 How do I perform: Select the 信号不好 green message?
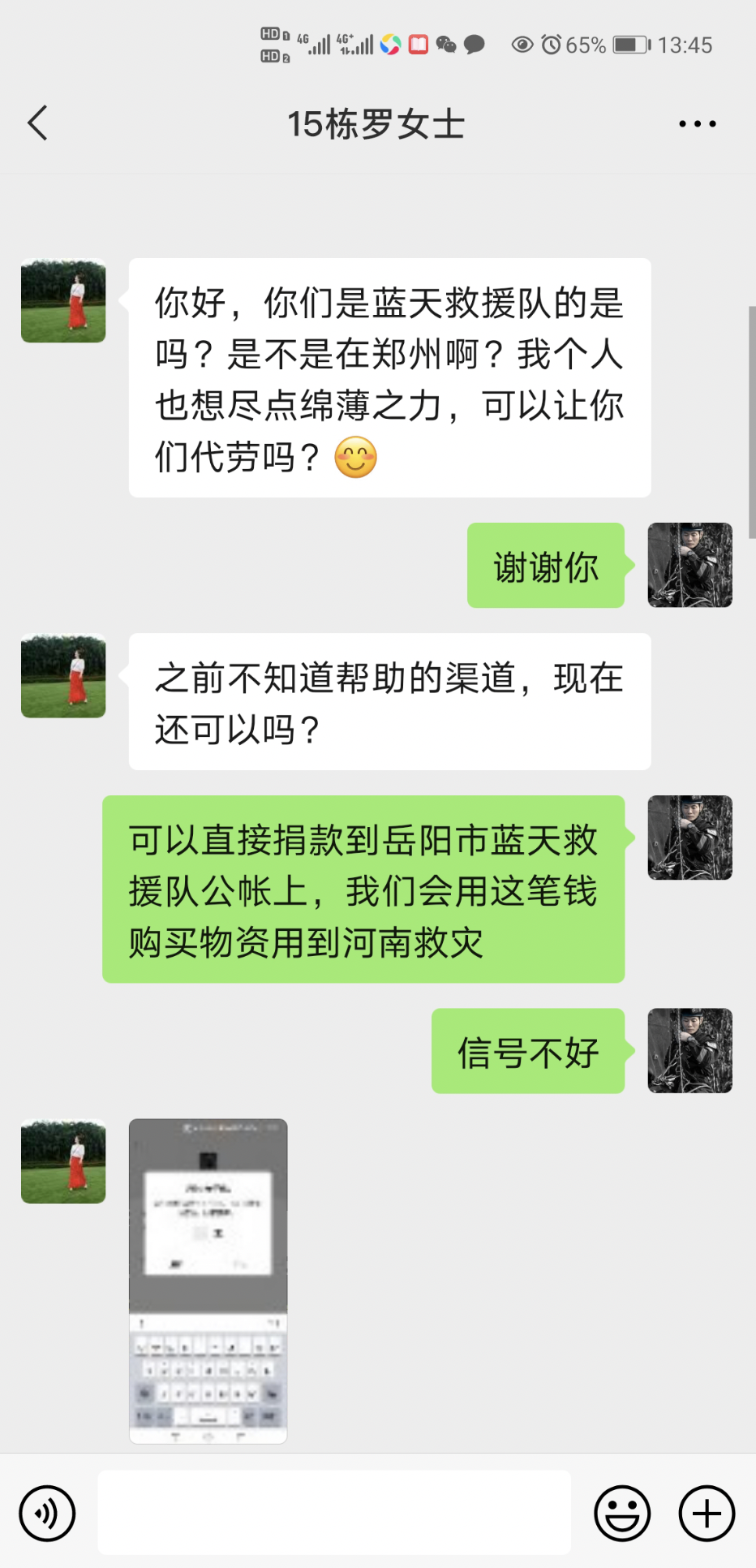pos(529,1051)
